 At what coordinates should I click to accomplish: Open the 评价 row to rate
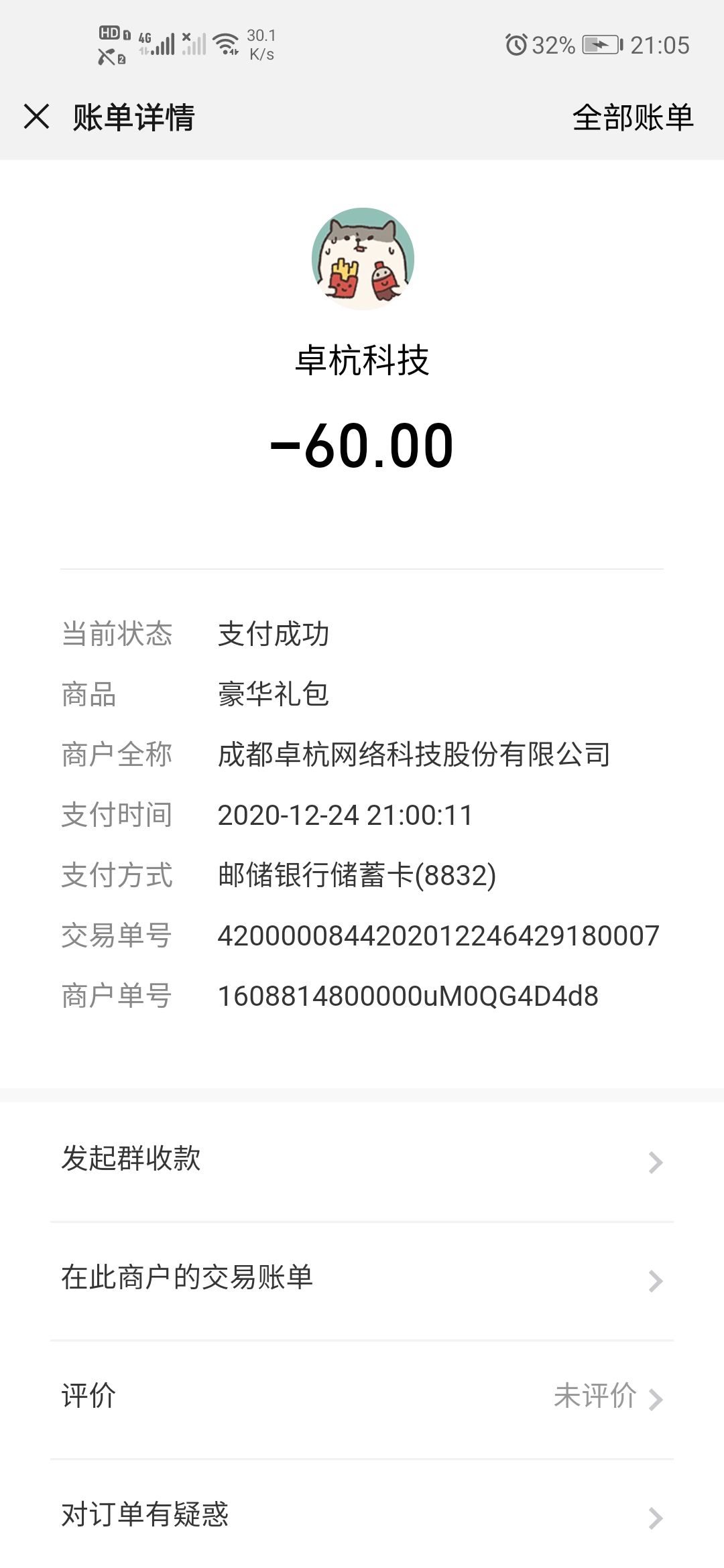tap(362, 1399)
